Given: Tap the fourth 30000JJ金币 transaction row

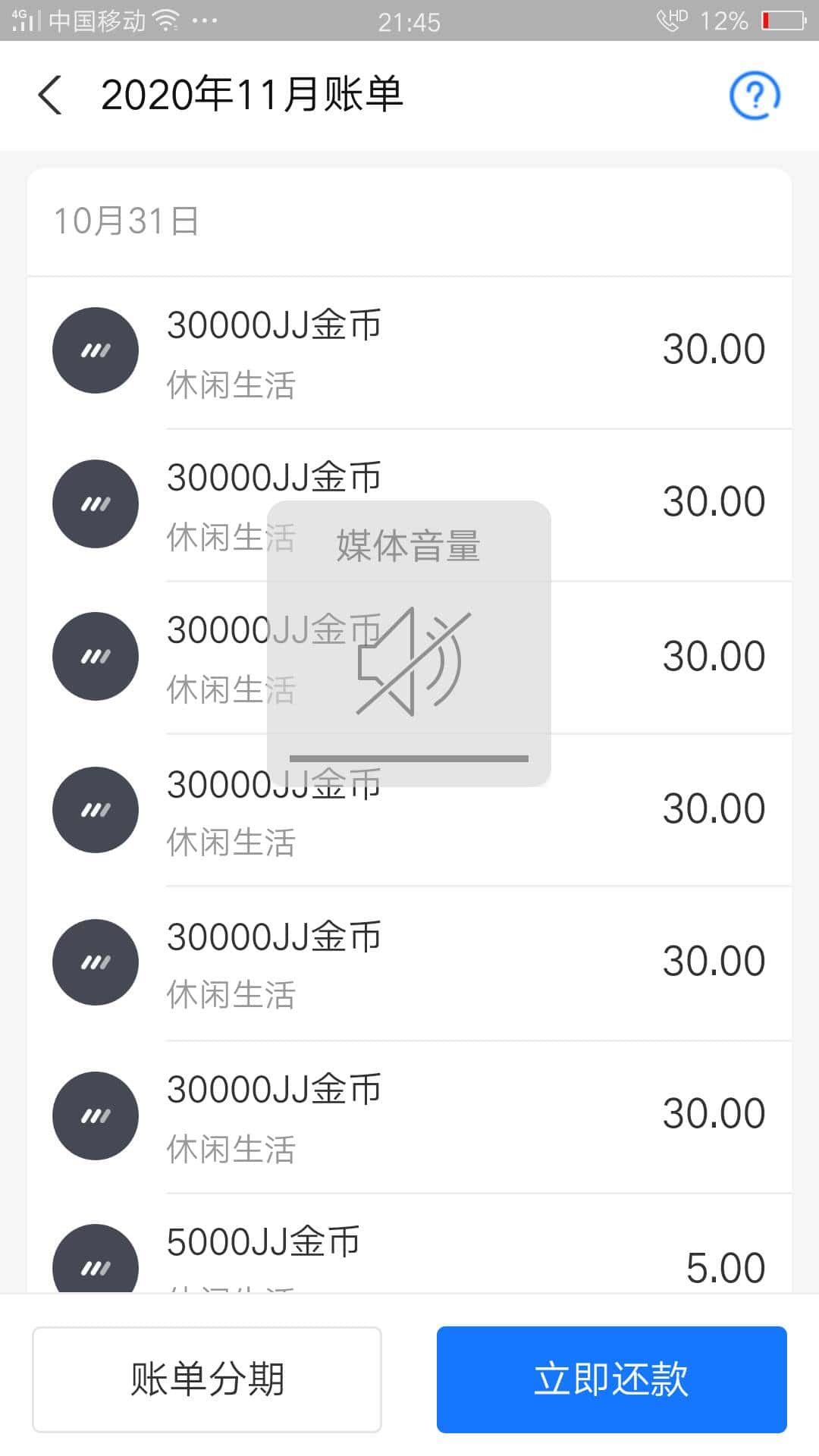Looking at the screenshot, I should (409, 808).
